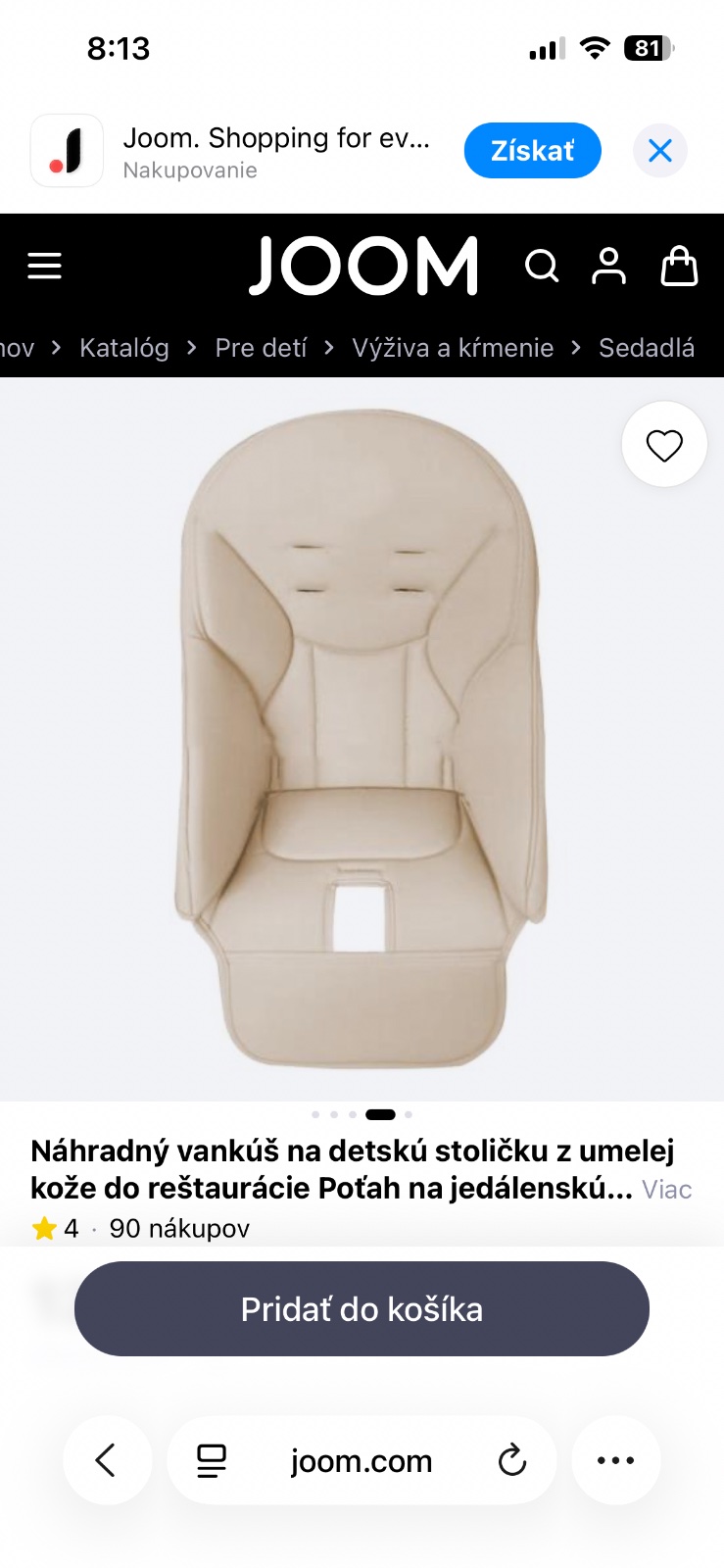Tap the joom.com address bar

pyautogui.click(x=362, y=1460)
